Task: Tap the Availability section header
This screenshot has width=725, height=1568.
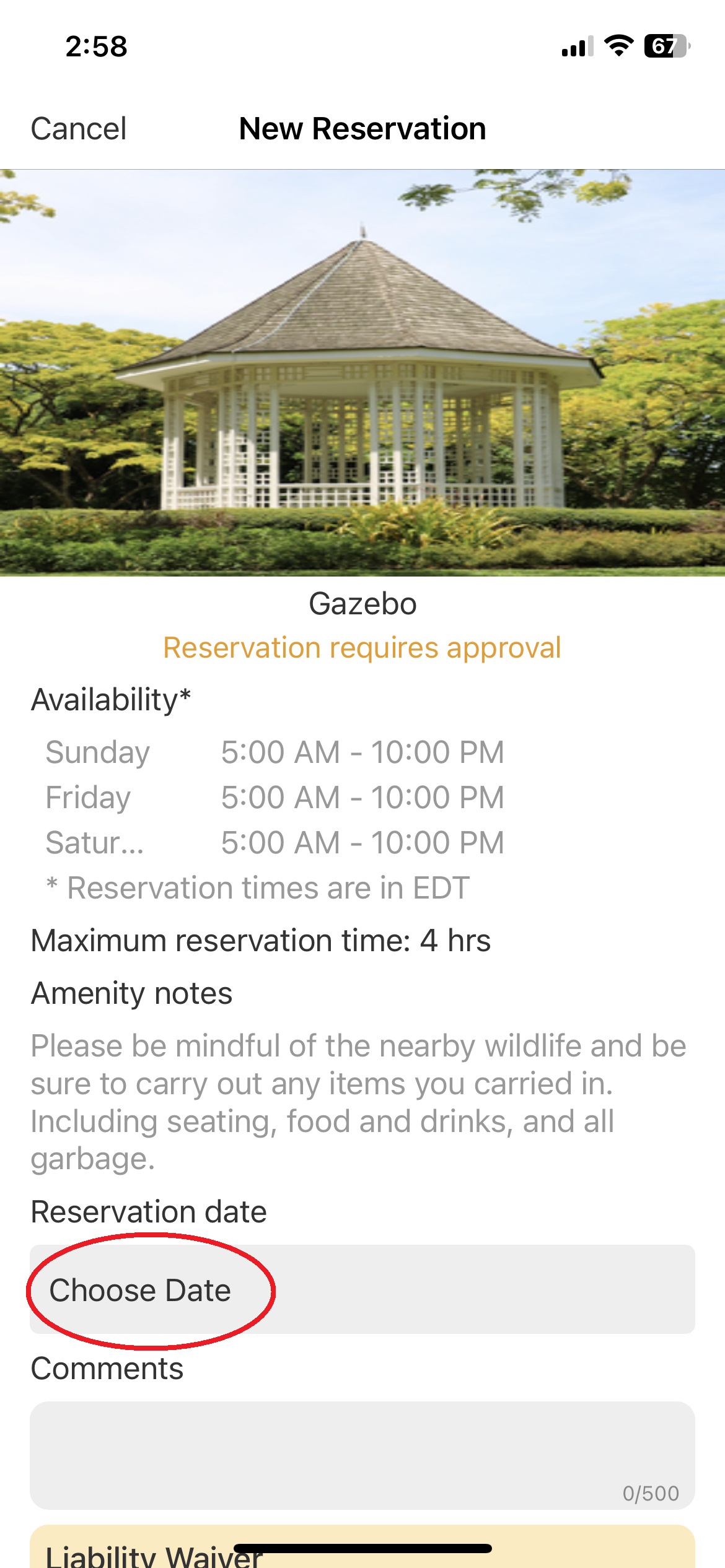Action: (x=110, y=699)
